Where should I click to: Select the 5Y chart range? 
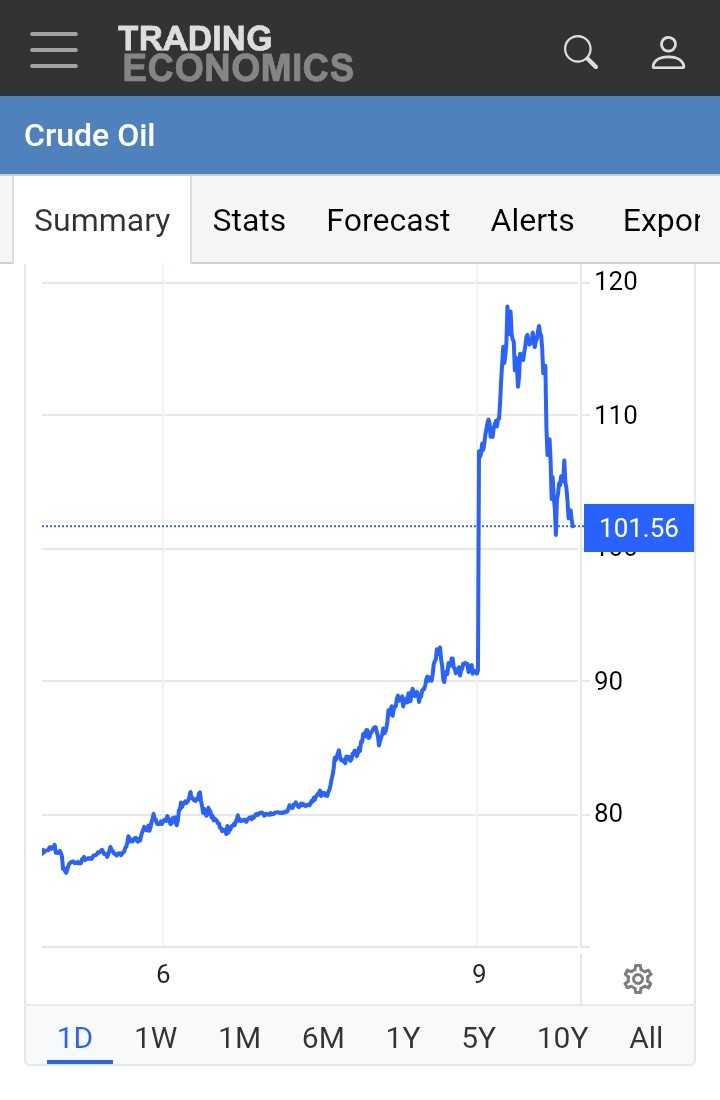coord(479,1038)
